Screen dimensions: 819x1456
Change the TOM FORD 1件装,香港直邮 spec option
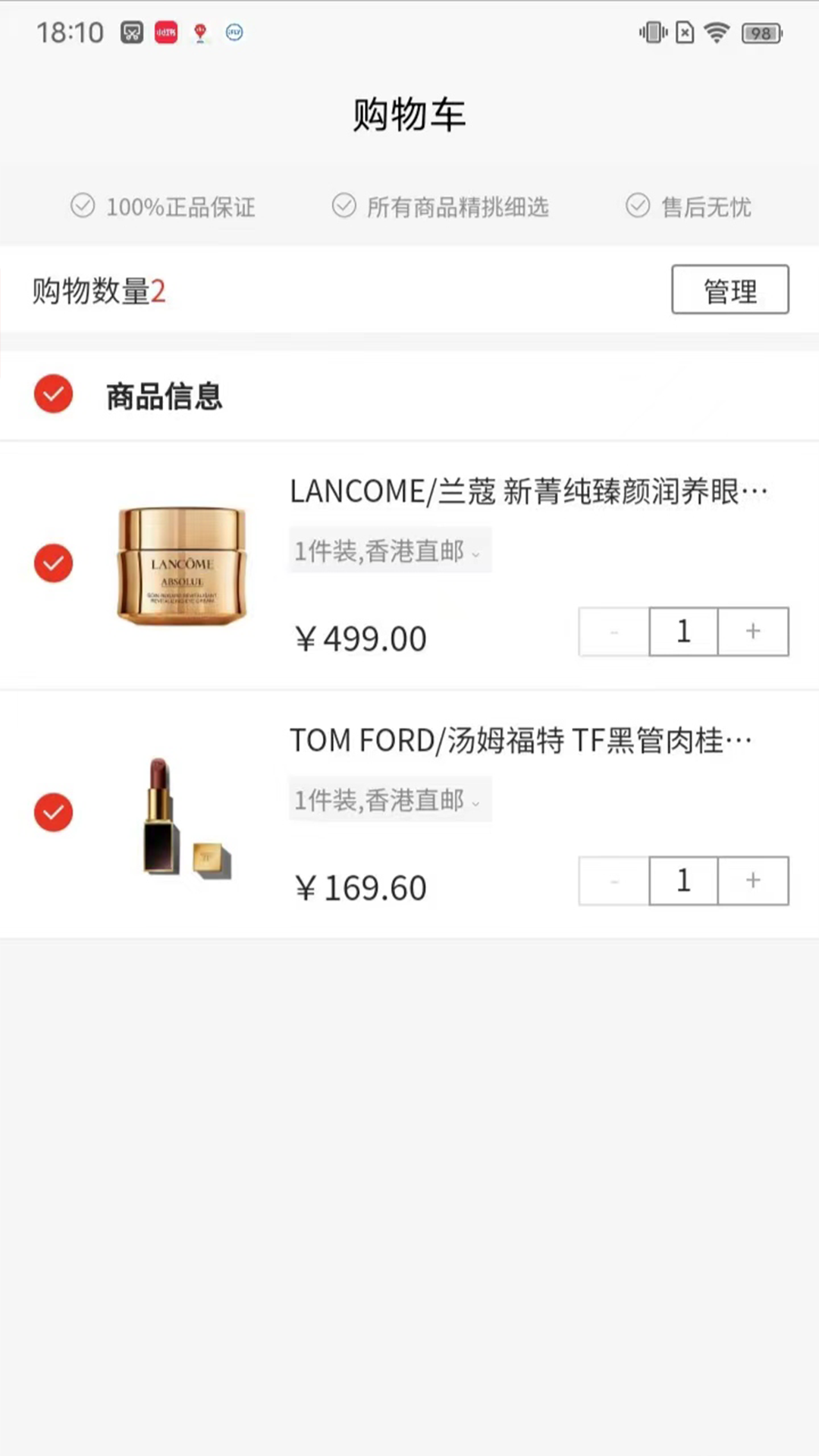pos(390,799)
